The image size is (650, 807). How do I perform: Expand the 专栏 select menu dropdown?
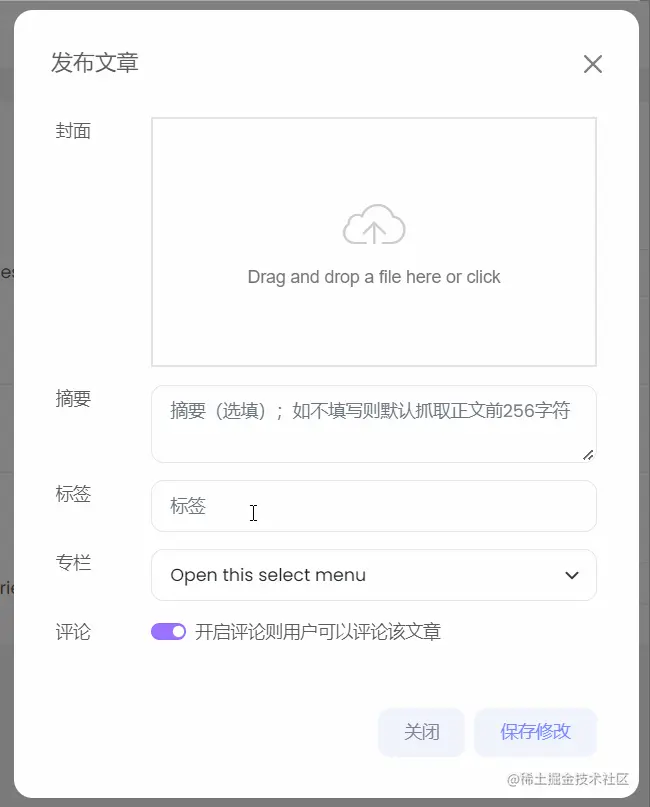click(x=373, y=575)
